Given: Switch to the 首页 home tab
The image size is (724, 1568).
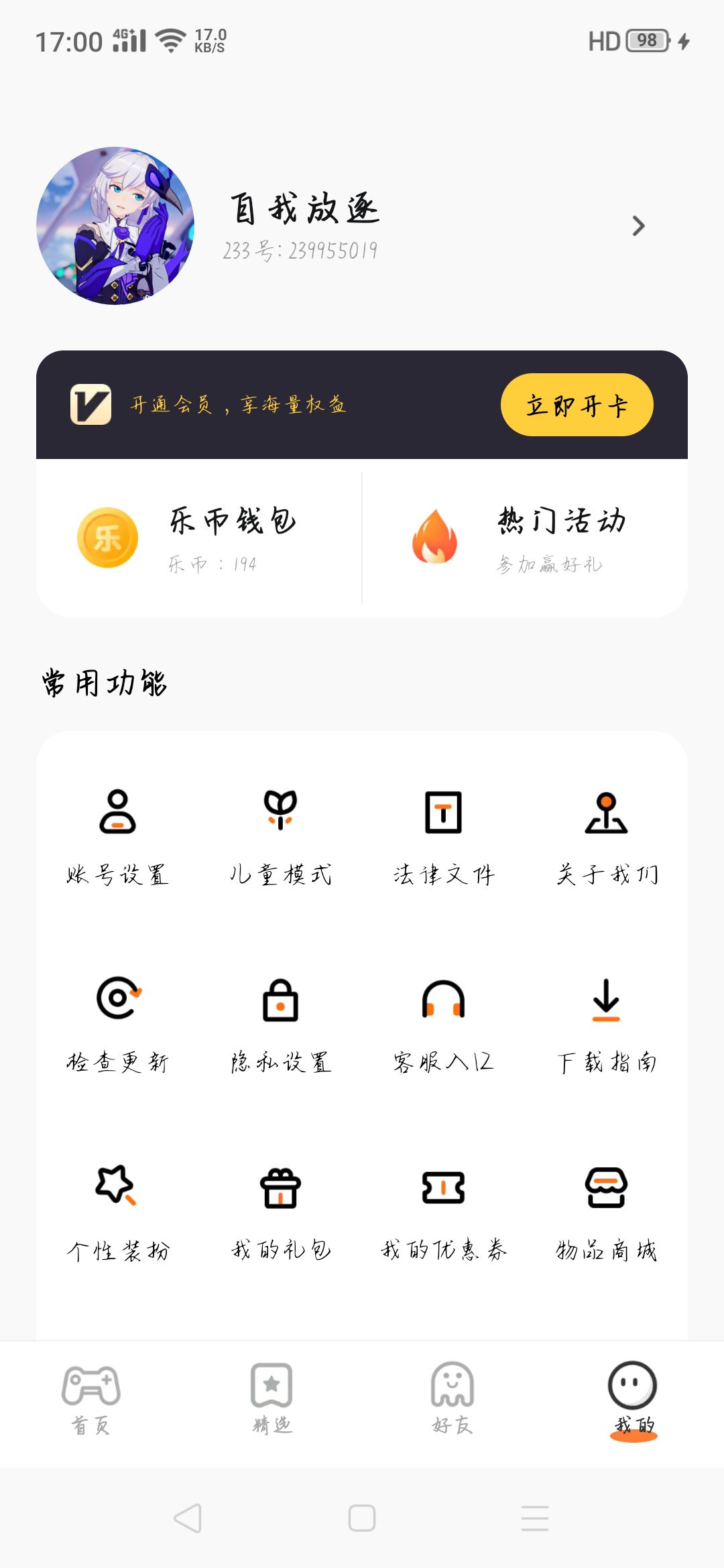Looking at the screenshot, I should click(x=91, y=1398).
